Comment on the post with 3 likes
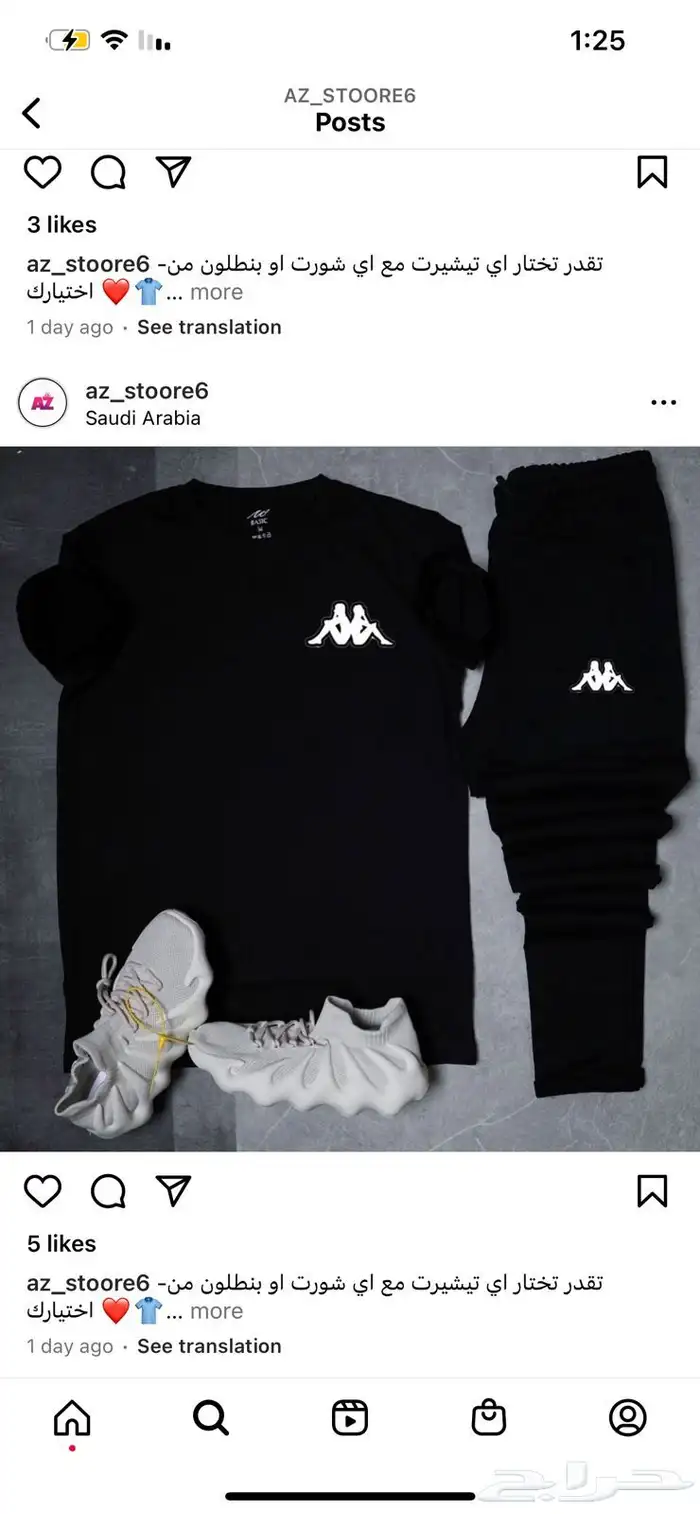Image resolution: width=700 pixels, height=1514 pixels. [108, 173]
